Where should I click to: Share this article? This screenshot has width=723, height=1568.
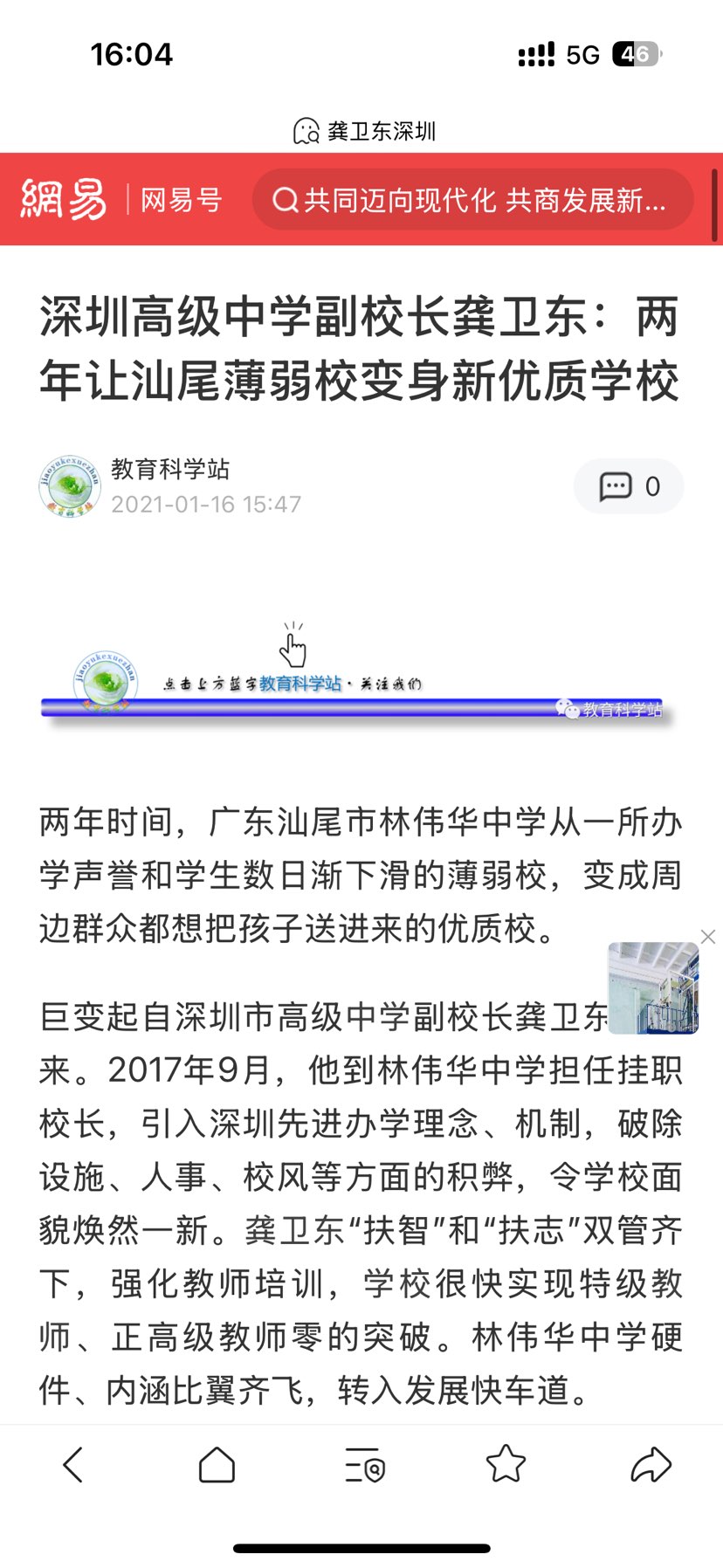[x=651, y=1465]
